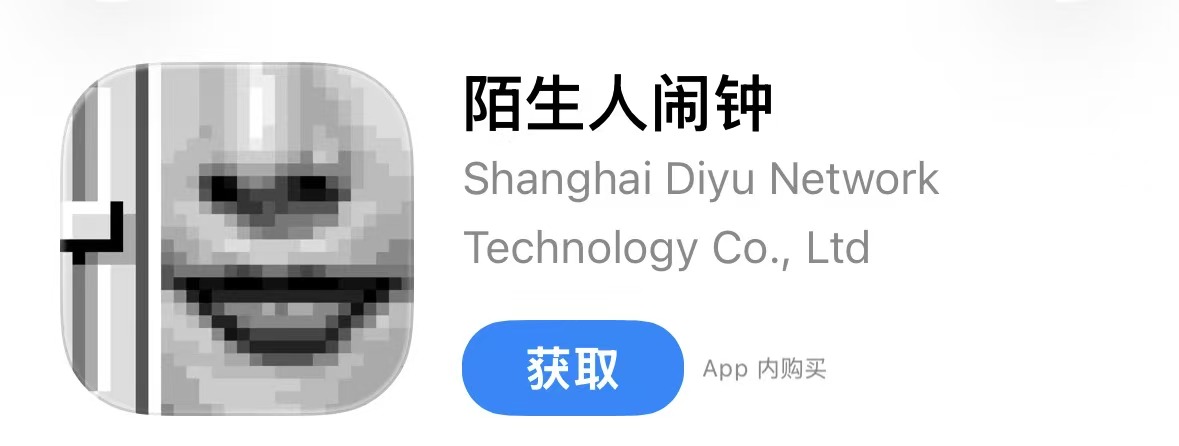
Task: Tap the 获取 button to download
Action: pyautogui.click(x=572, y=368)
